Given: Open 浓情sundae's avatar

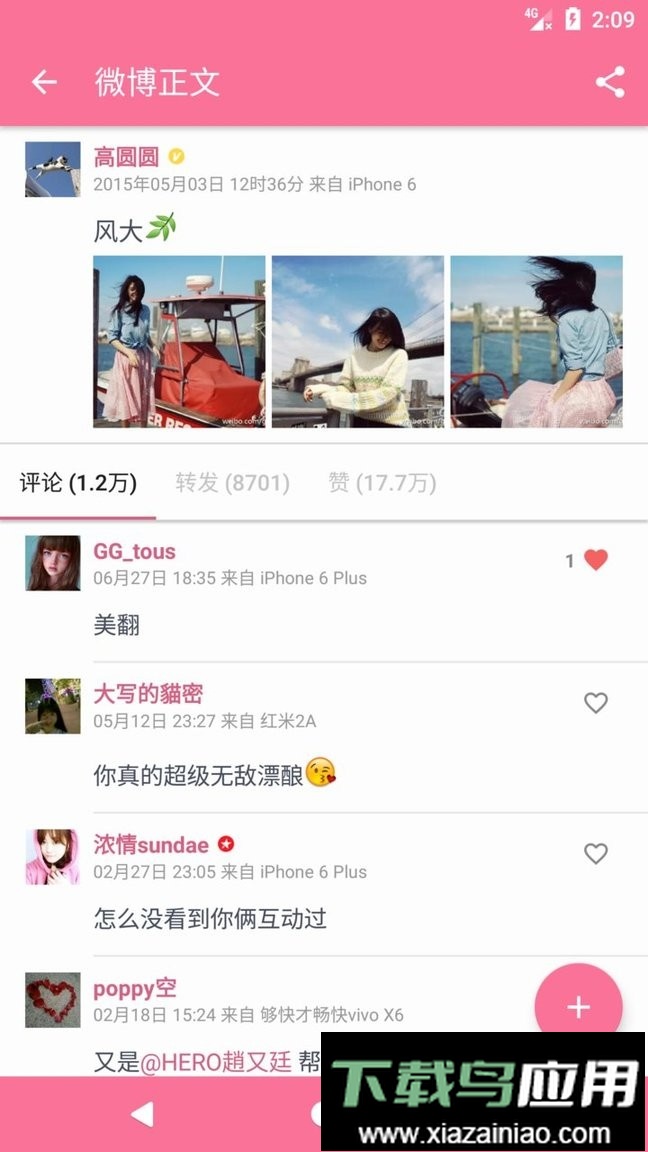Looking at the screenshot, I should tap(52, 857).
